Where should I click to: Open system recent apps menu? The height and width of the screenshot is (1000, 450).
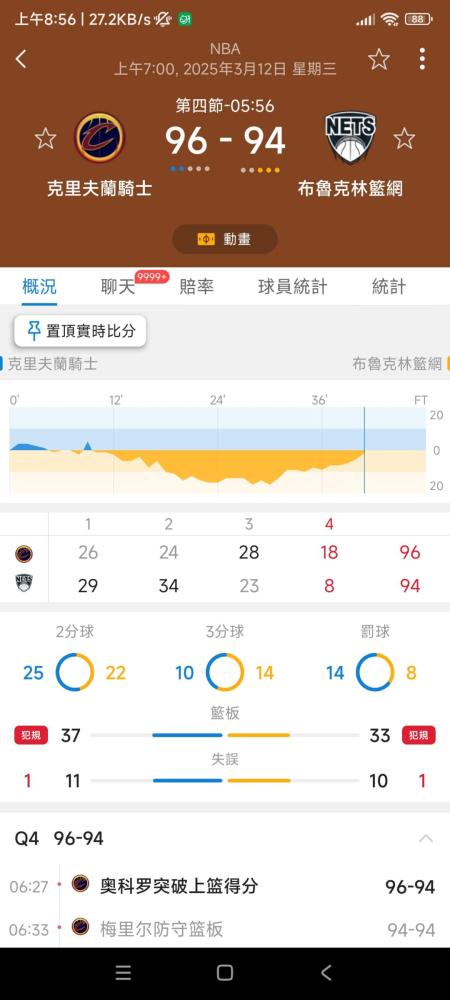click(x=123, y=973)
